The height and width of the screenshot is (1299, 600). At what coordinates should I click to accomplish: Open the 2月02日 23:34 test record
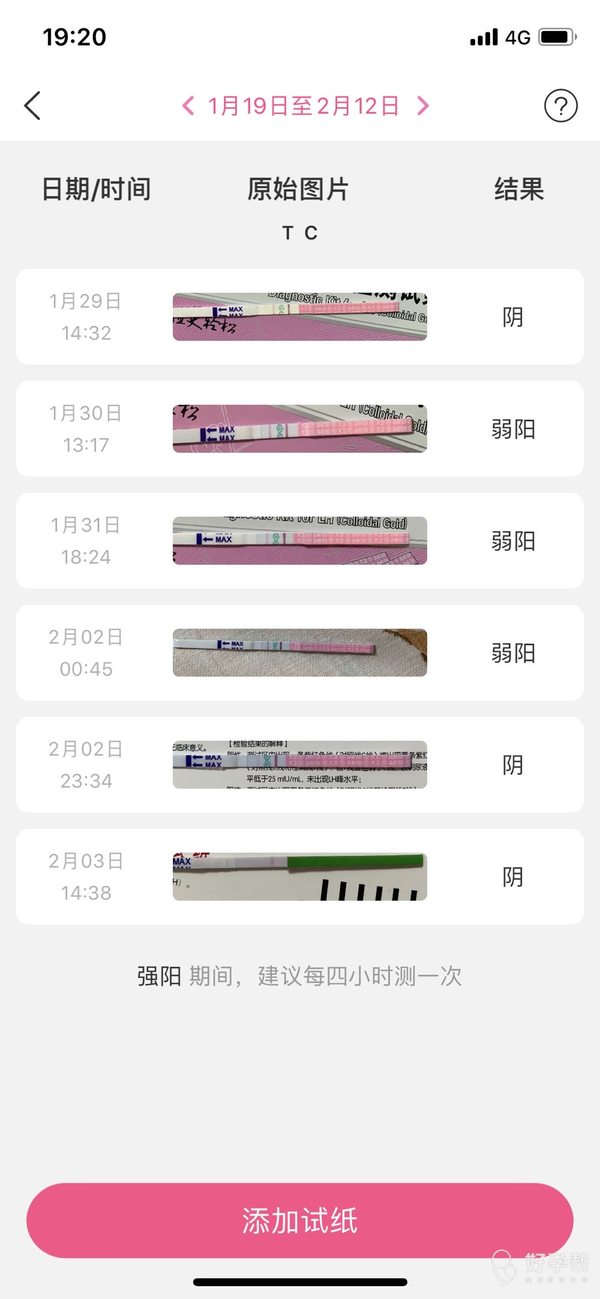(x=300, y=765)
